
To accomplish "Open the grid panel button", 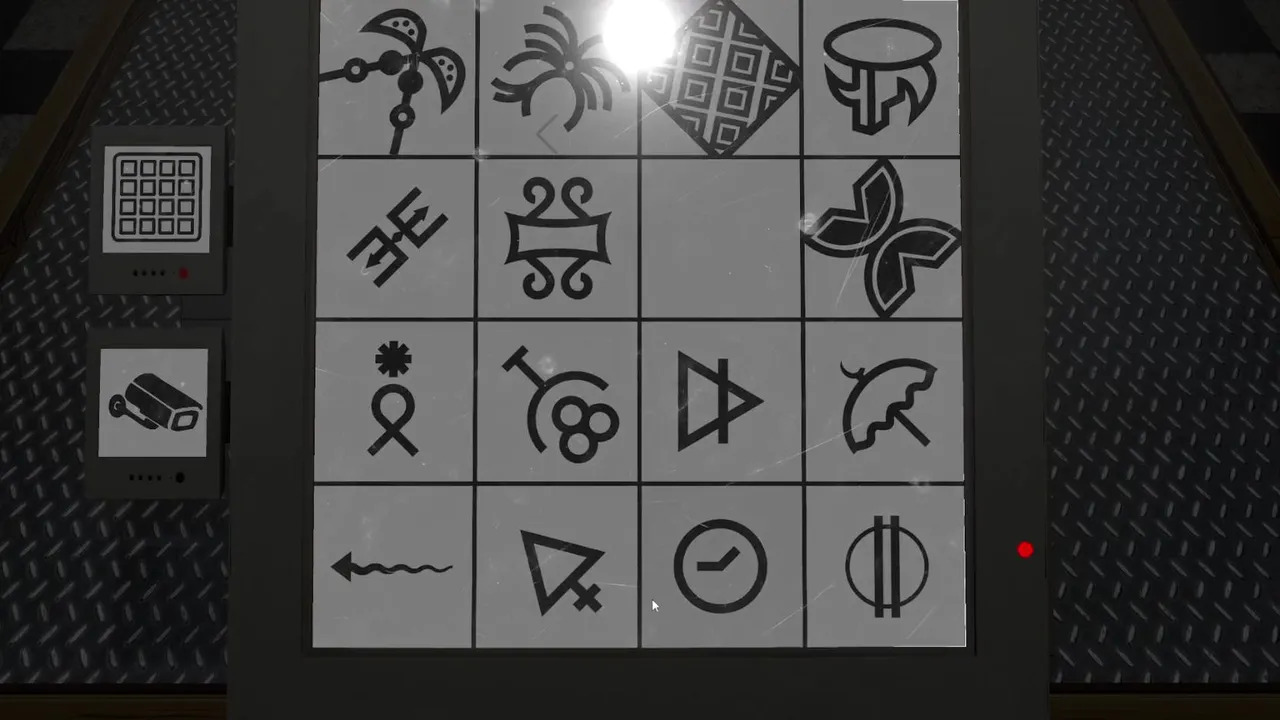I will coord(157,198).
